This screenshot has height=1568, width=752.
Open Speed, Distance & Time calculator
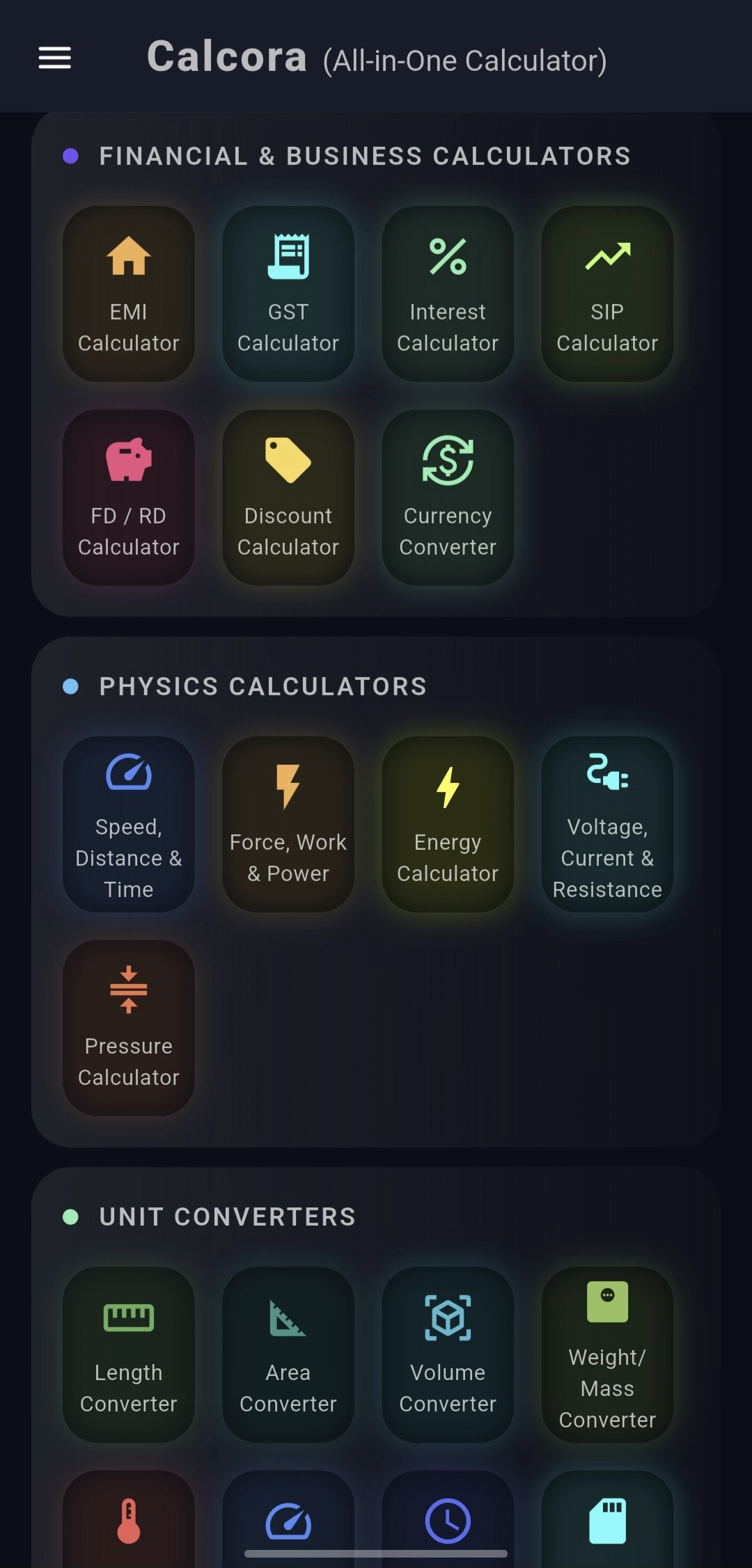tap(128, 825)
